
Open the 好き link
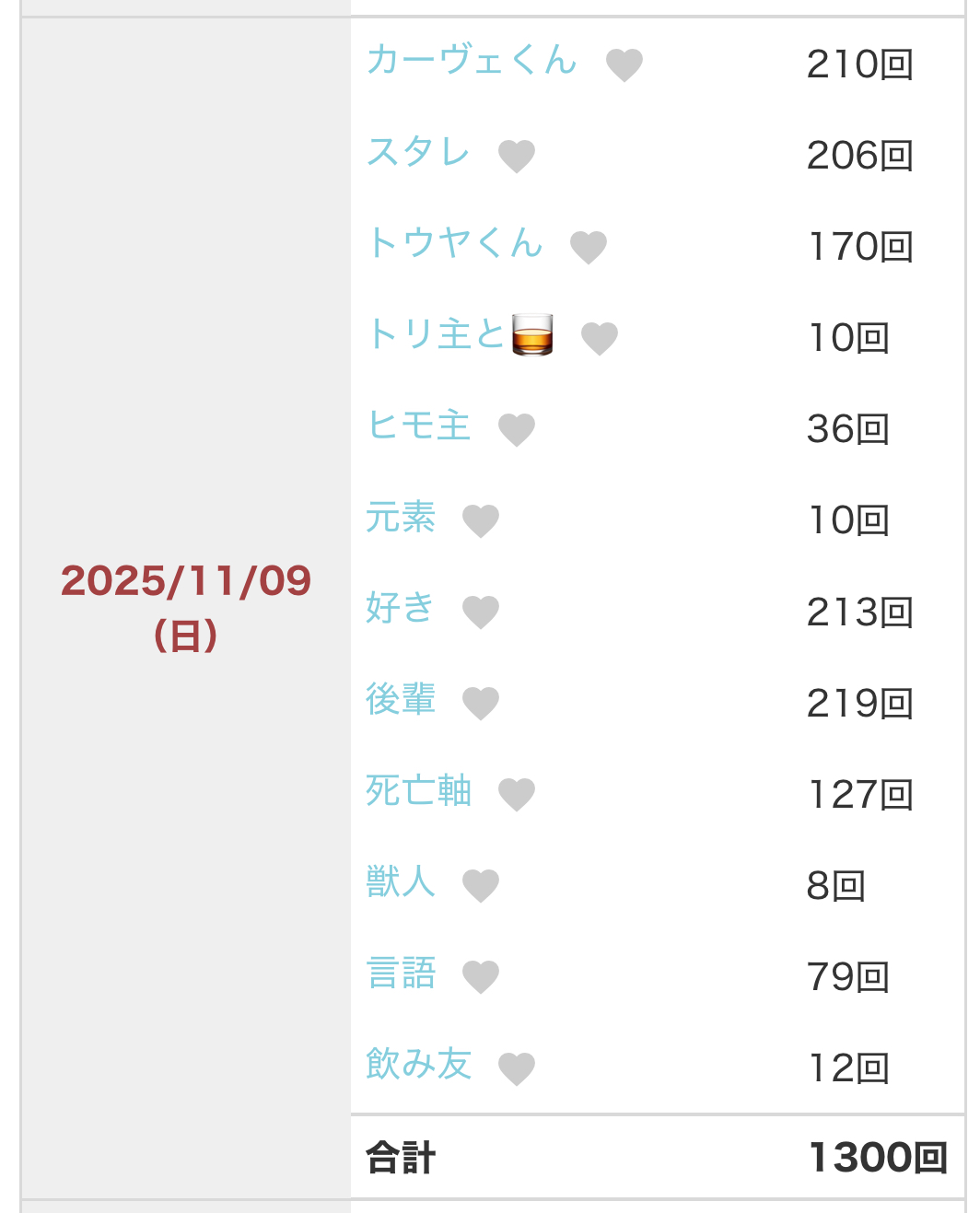point(399,608)
